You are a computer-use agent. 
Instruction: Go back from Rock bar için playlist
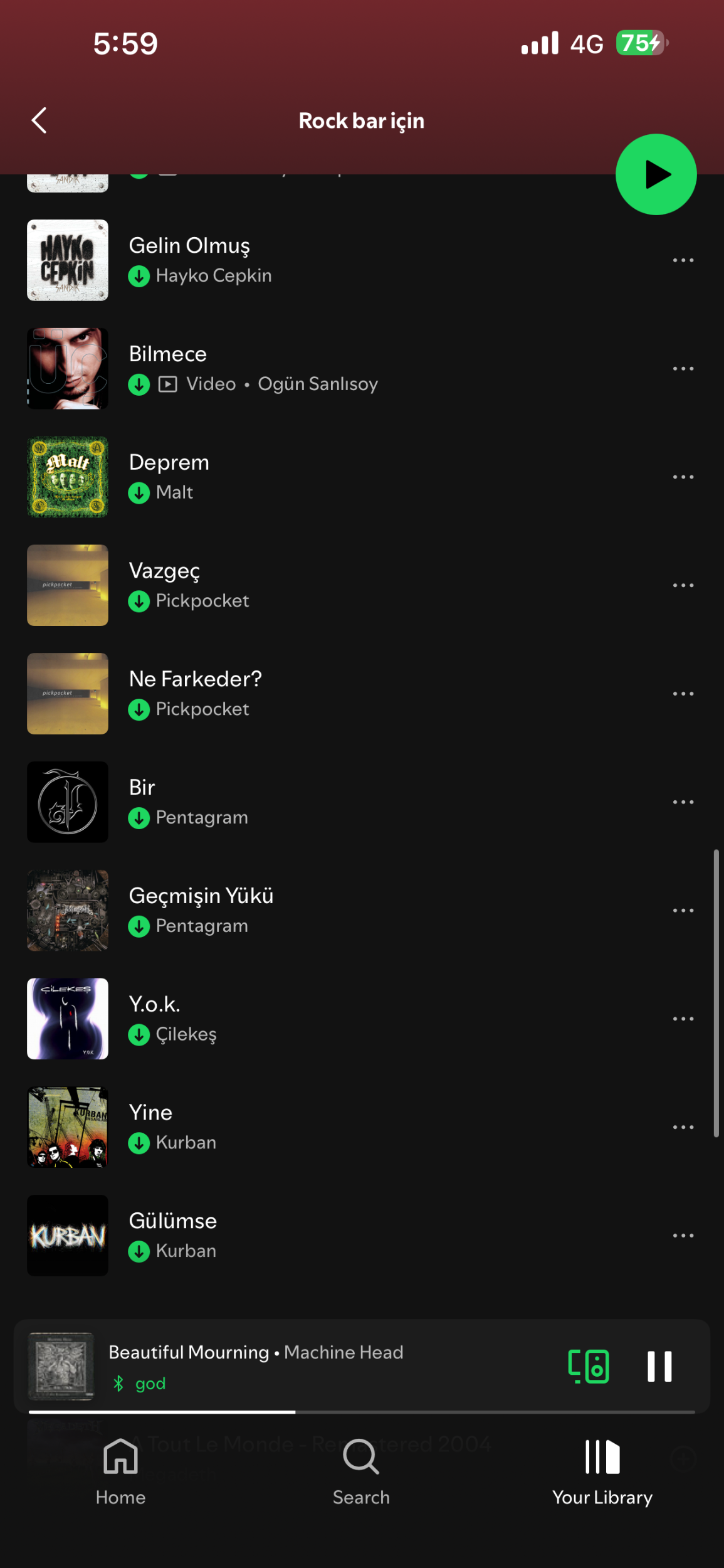pos(39,120)
